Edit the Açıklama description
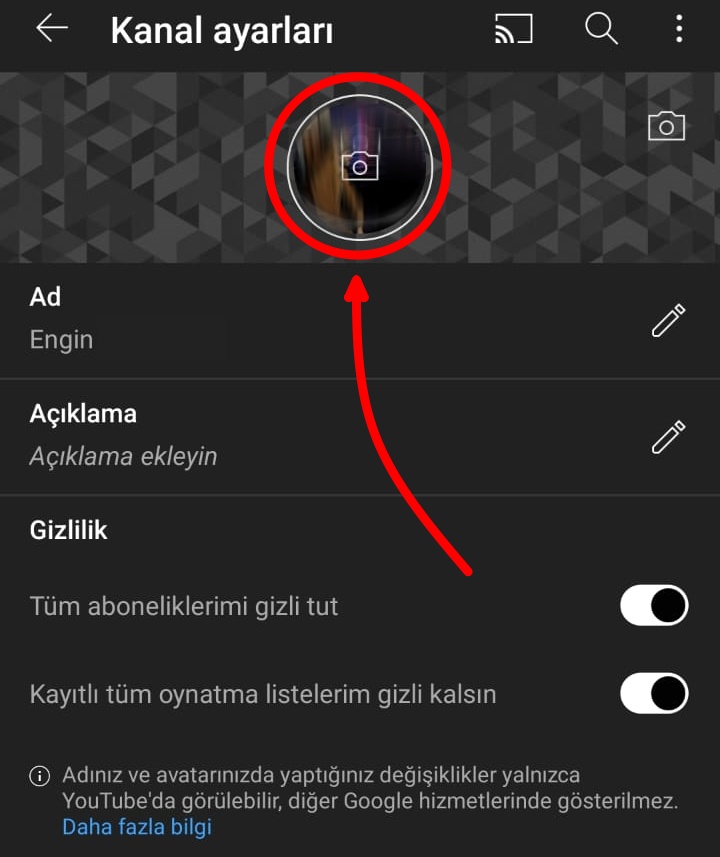 [x=668, y=437]
